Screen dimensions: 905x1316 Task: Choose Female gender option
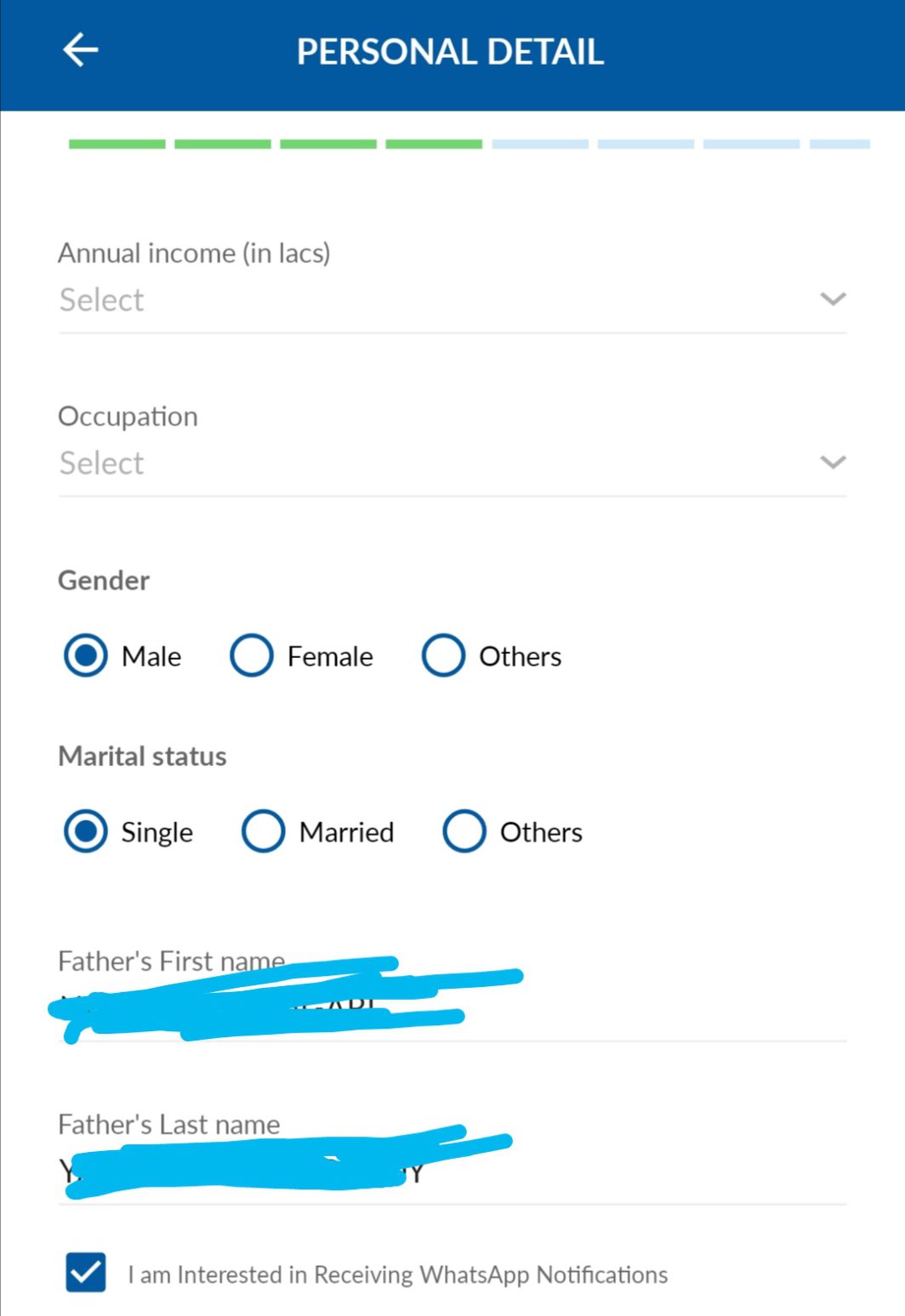pos(252,656)
